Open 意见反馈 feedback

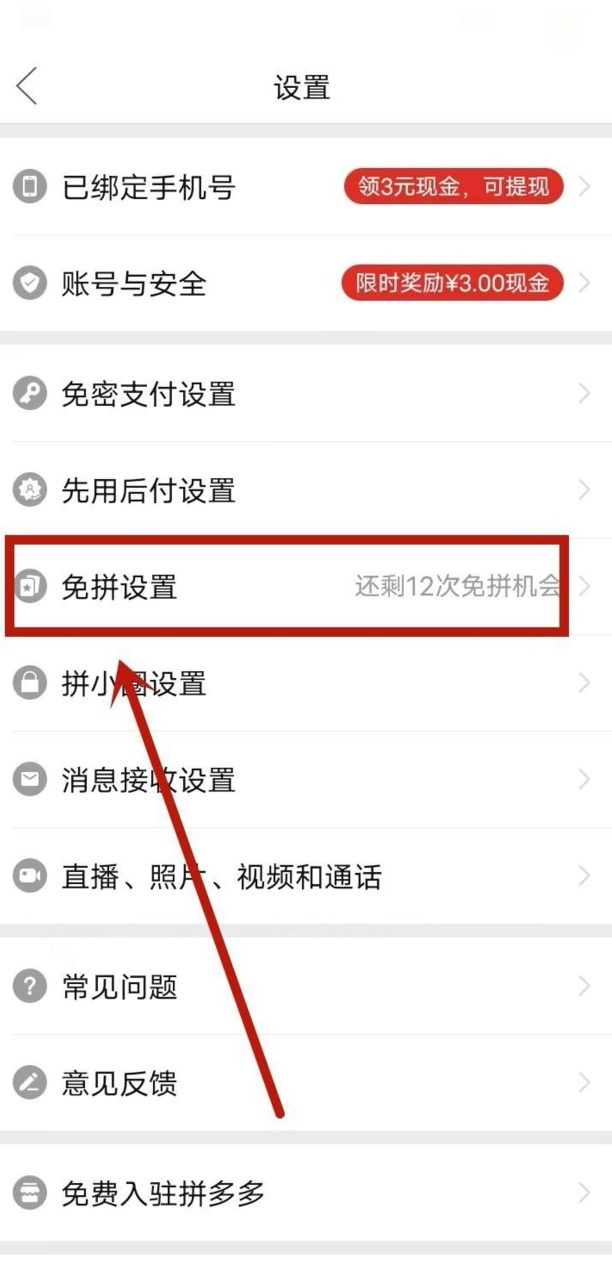[x=306, y=1083]
